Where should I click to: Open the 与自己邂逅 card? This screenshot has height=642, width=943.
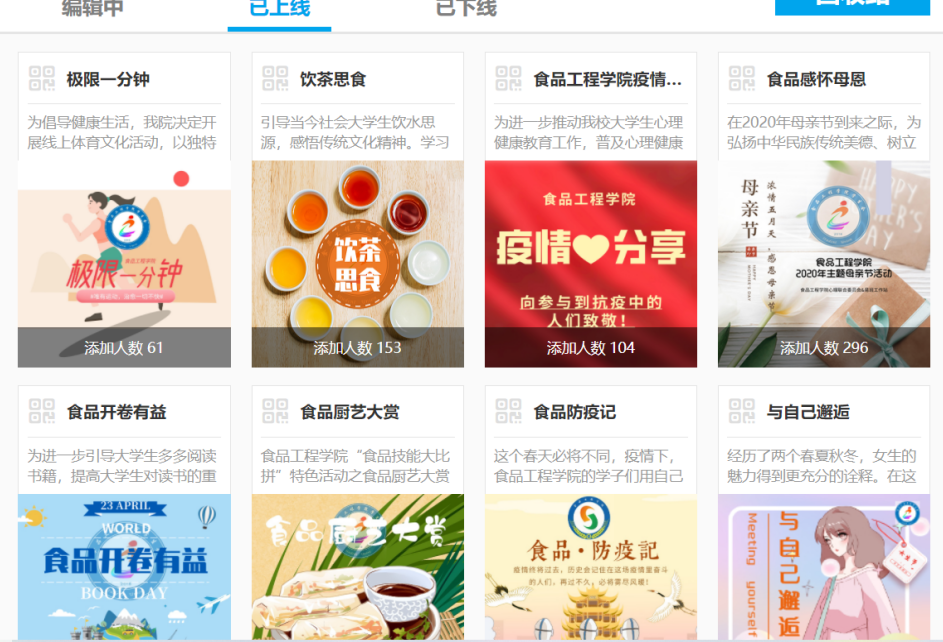point(824,565)
